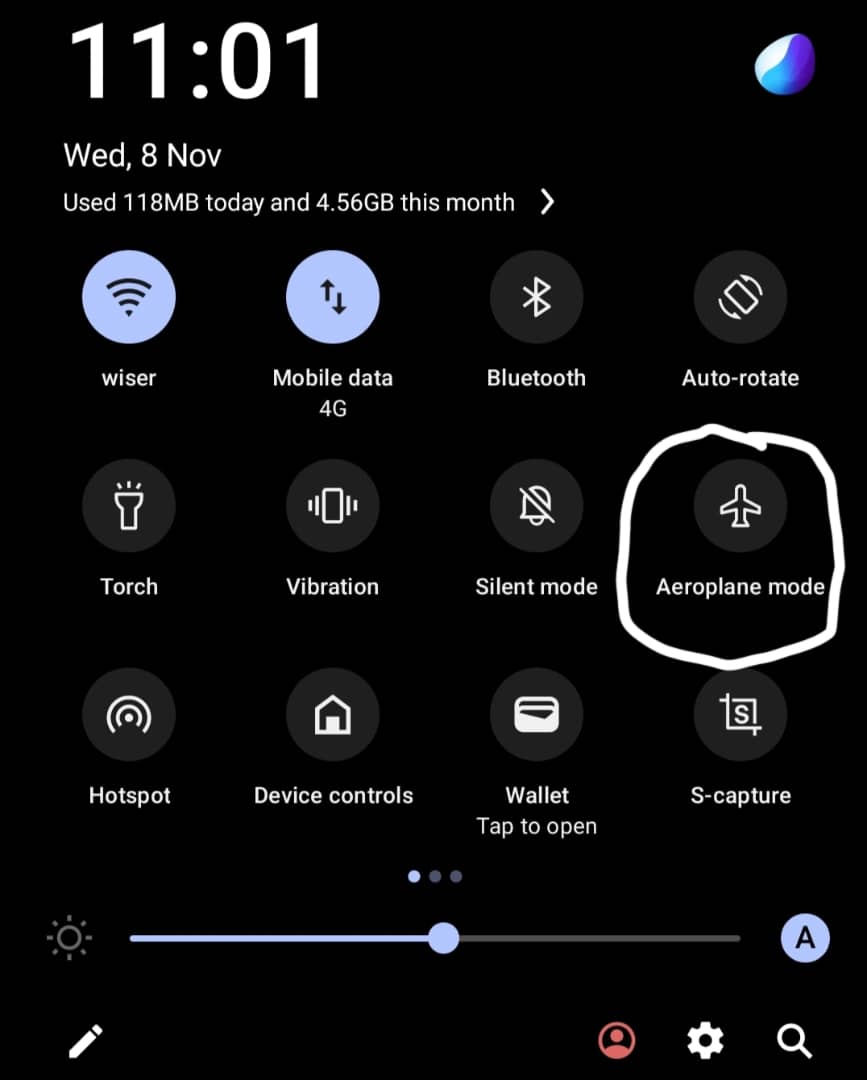Image resolution: width=867 pixels, height=1080 pixels.
Task: Open data usage details arrow
Action: point(547,203)
